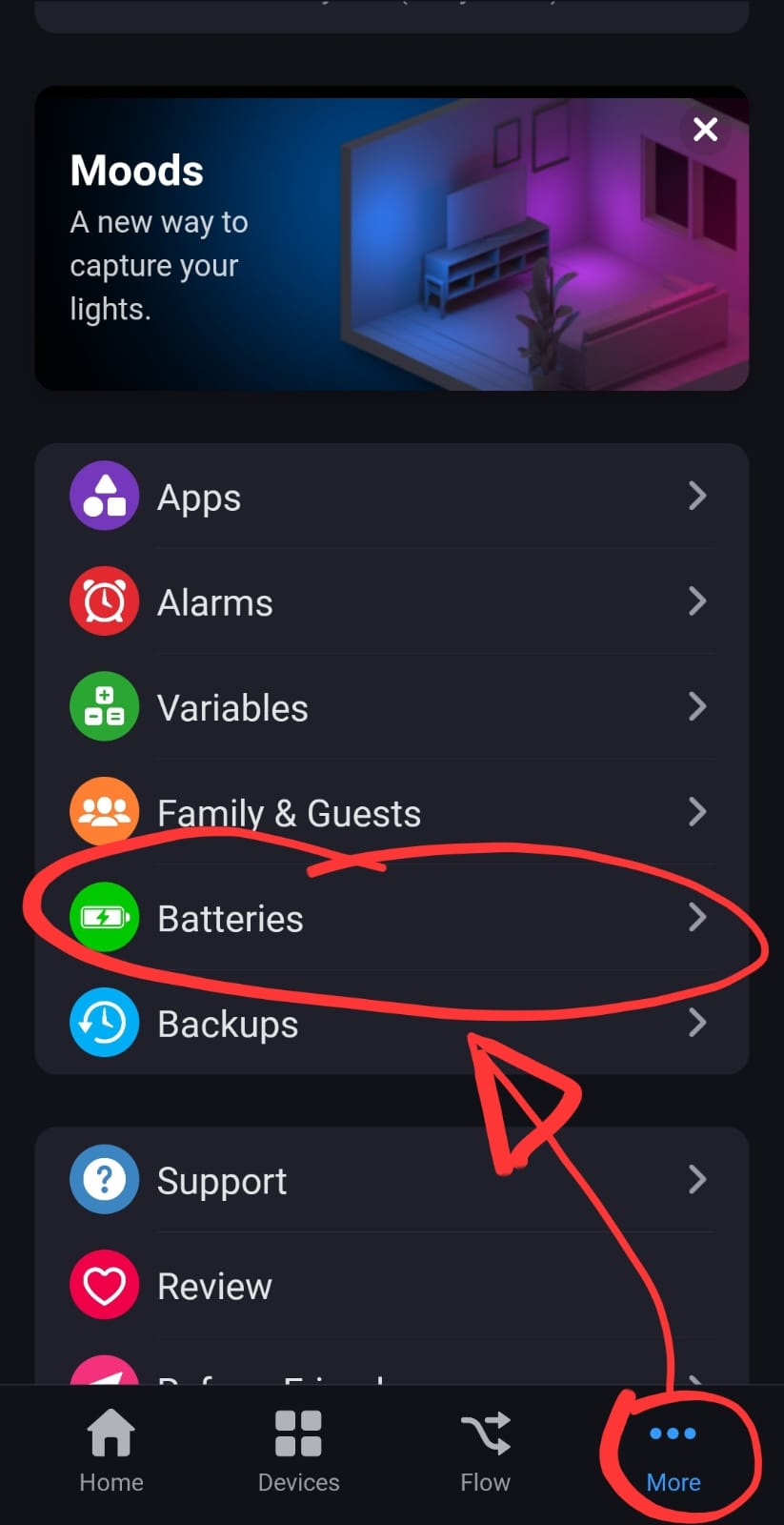Open Variables row
Image resolution: width=784 pixels, height=1525 pixels.
pyautogui.click(x=391, y=707)
